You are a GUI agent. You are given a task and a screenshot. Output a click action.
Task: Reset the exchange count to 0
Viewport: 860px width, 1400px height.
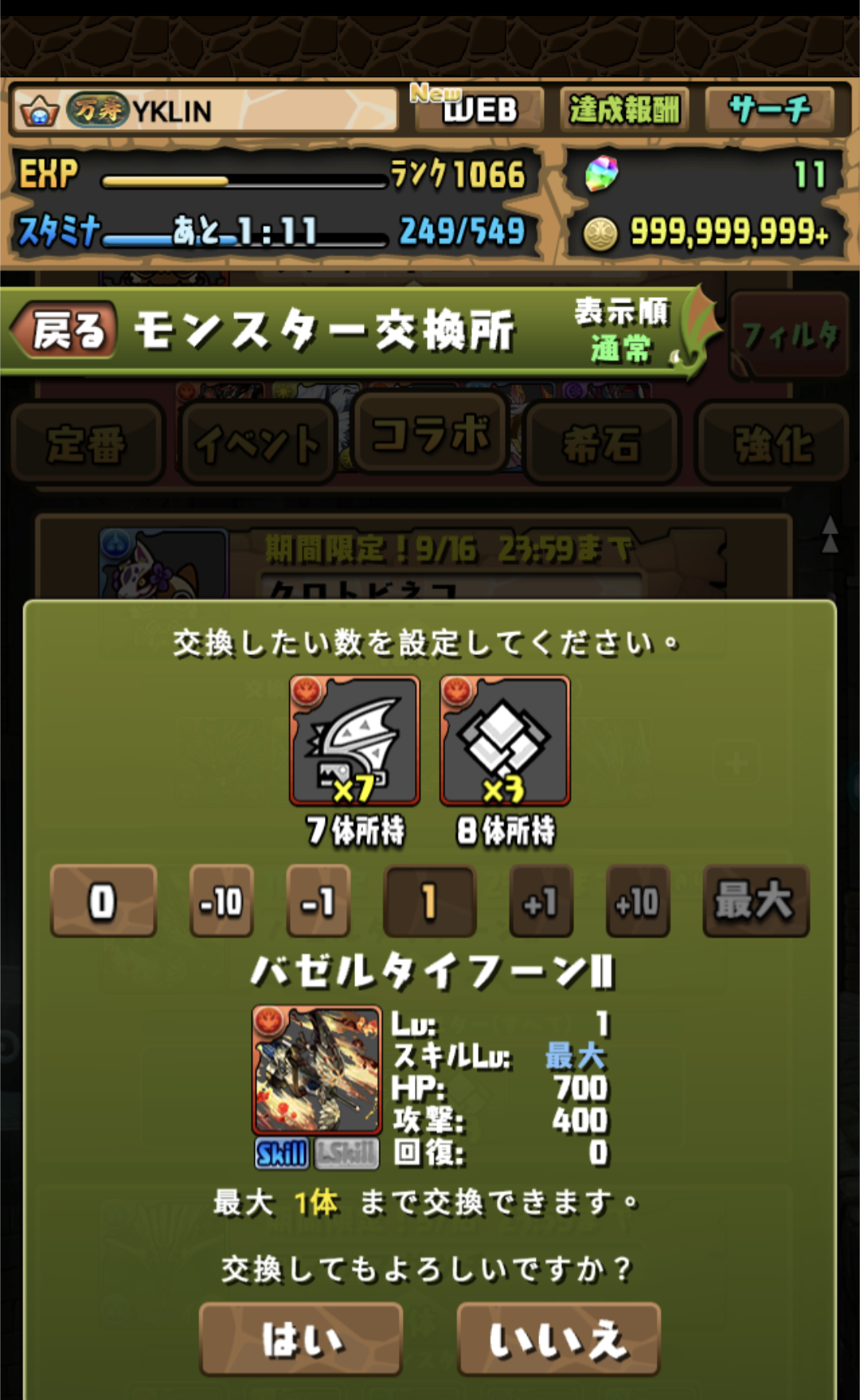pyautogui.click(x=103, y=901)
